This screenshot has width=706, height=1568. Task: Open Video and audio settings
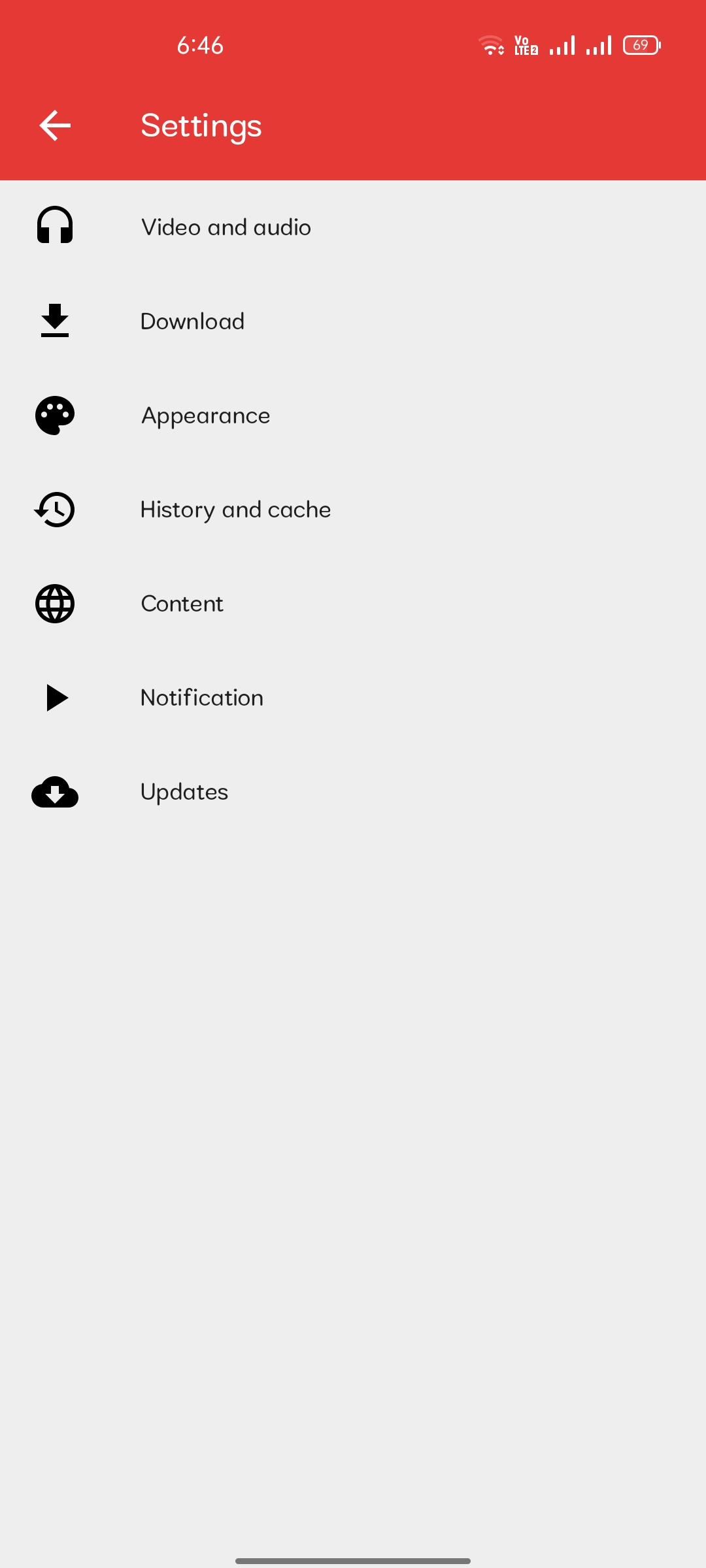(226, 227)
